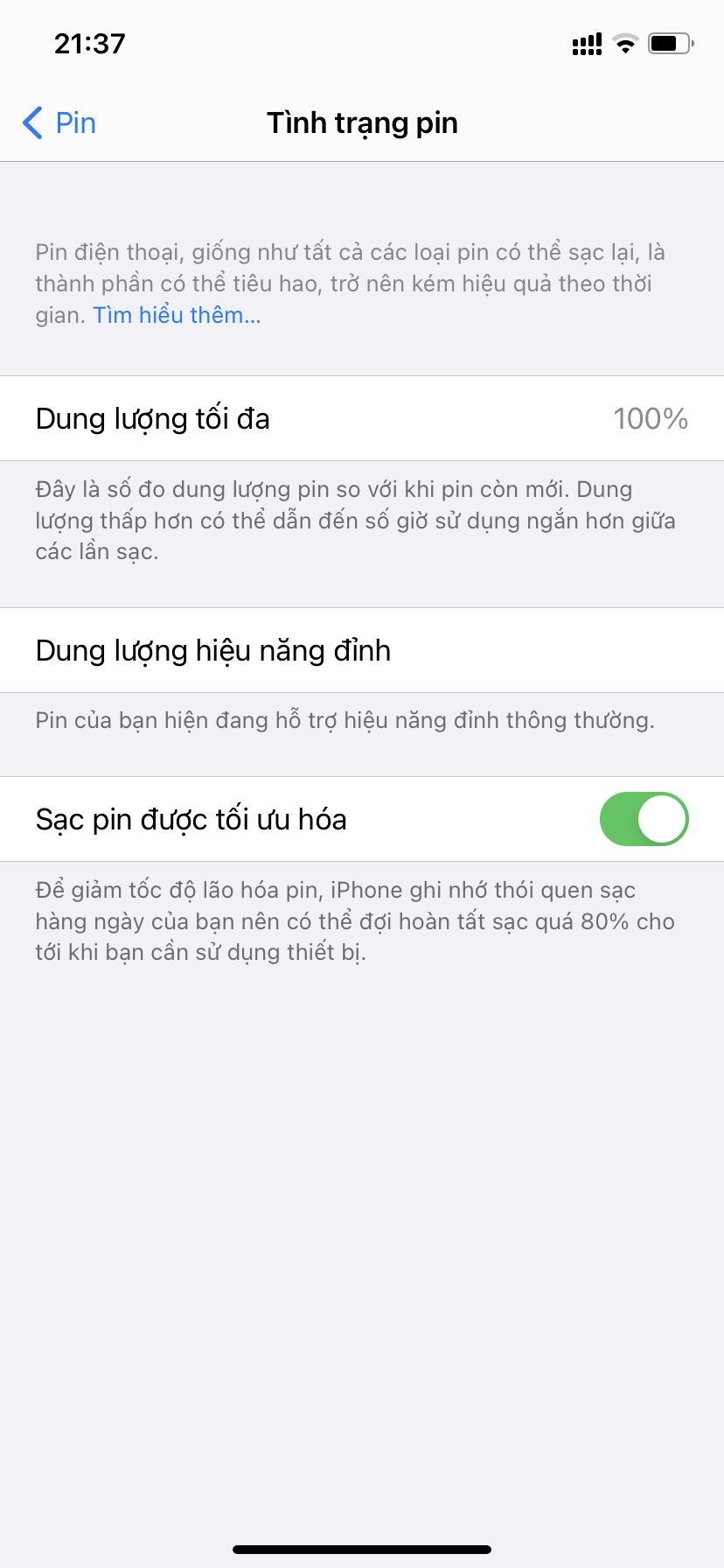
Task: Disable 'Sạc pin được tối ưu hóa' switch
Action: (644, 820)
